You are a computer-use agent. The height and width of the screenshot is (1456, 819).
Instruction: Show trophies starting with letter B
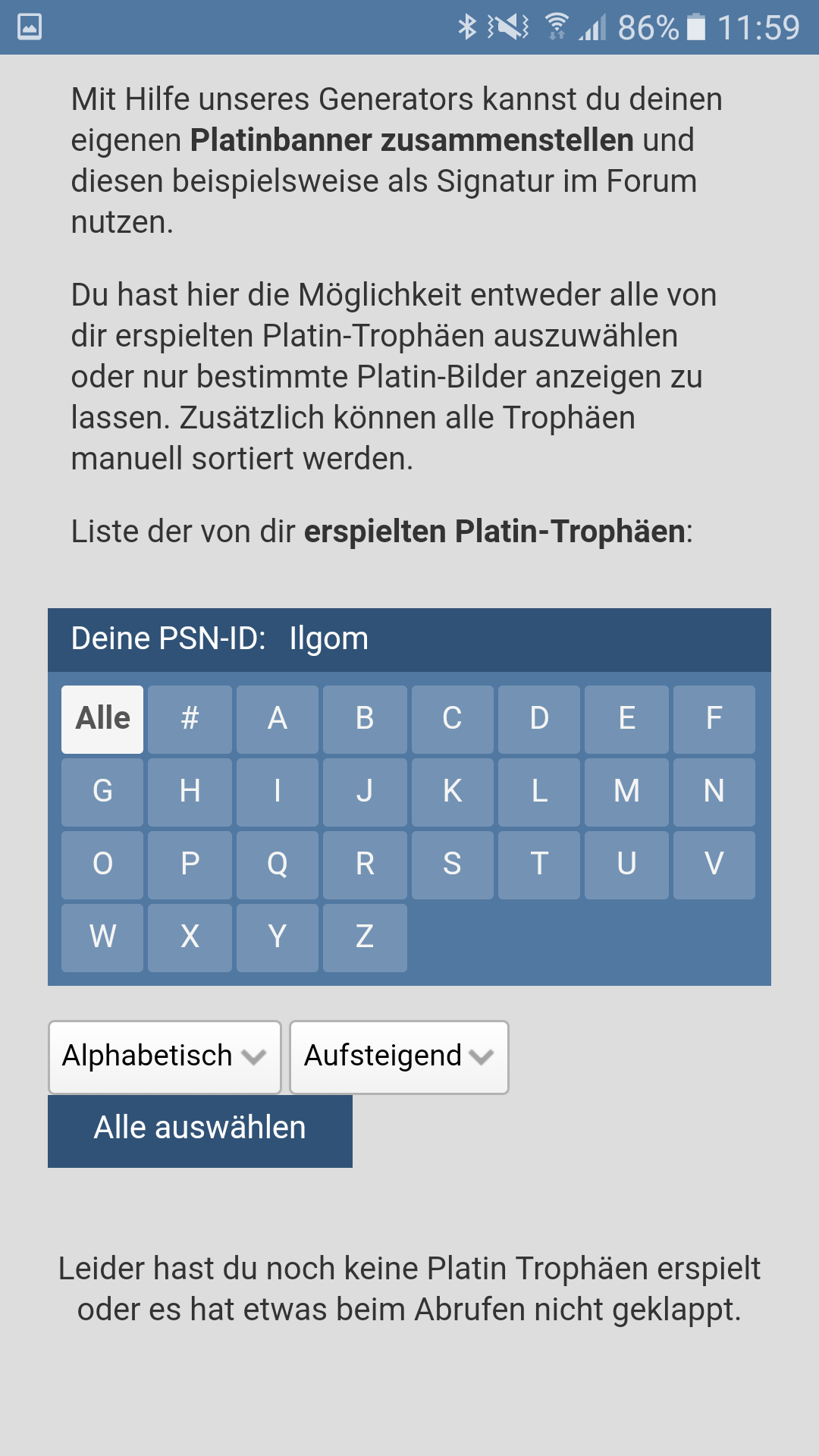pyautogui.click(x=365, y=719)
